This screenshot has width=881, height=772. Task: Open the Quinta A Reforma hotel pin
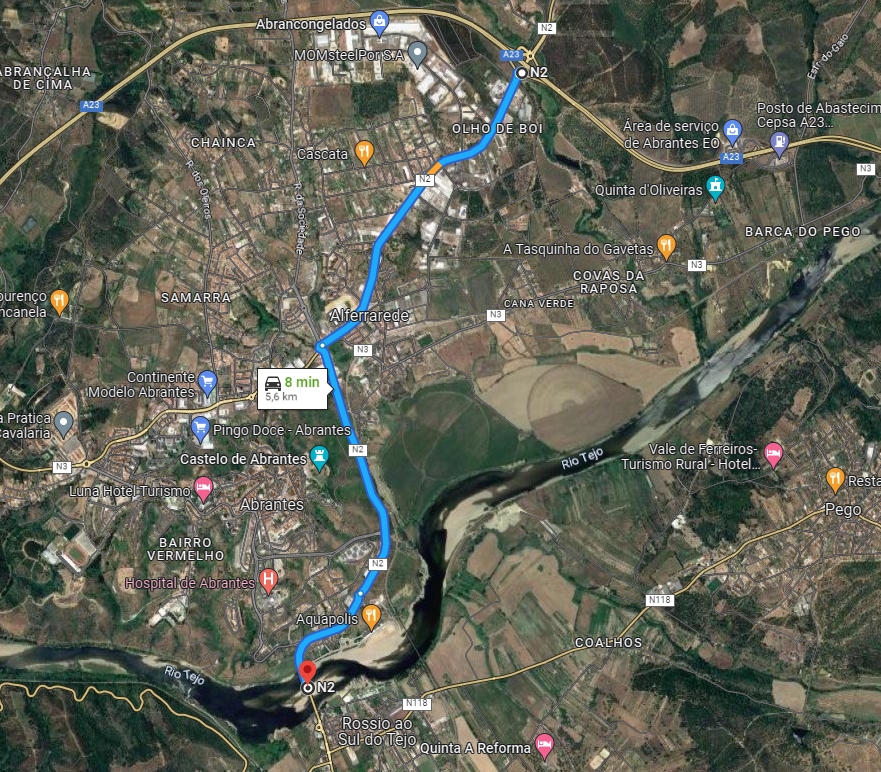[544, 743]
